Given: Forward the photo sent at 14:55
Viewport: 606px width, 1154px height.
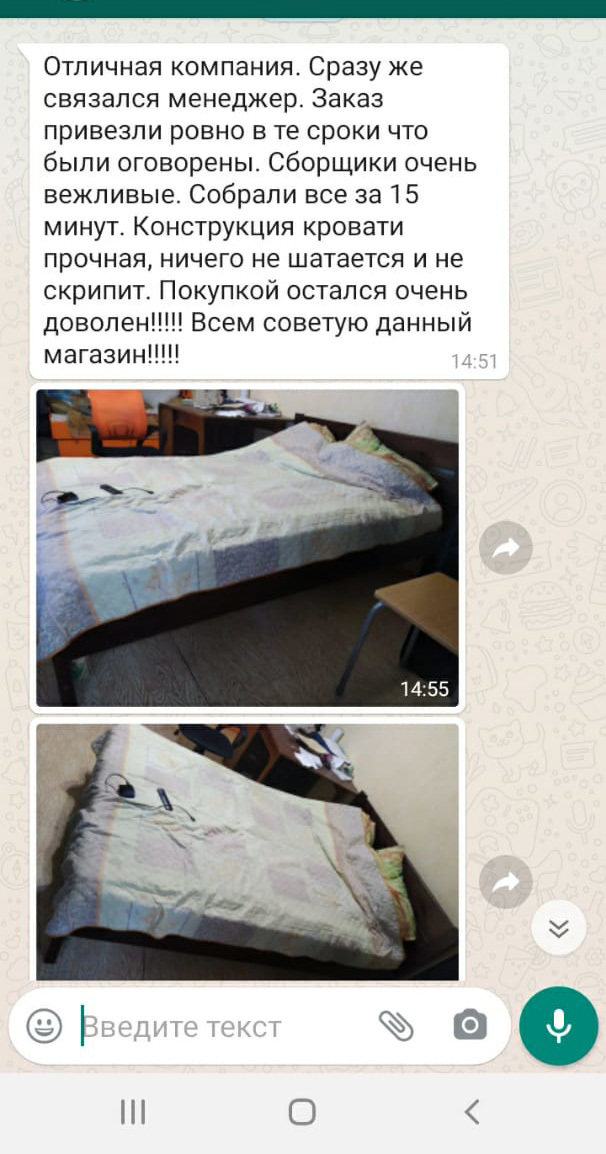Looking at the screenshot, I should (505, 547).
